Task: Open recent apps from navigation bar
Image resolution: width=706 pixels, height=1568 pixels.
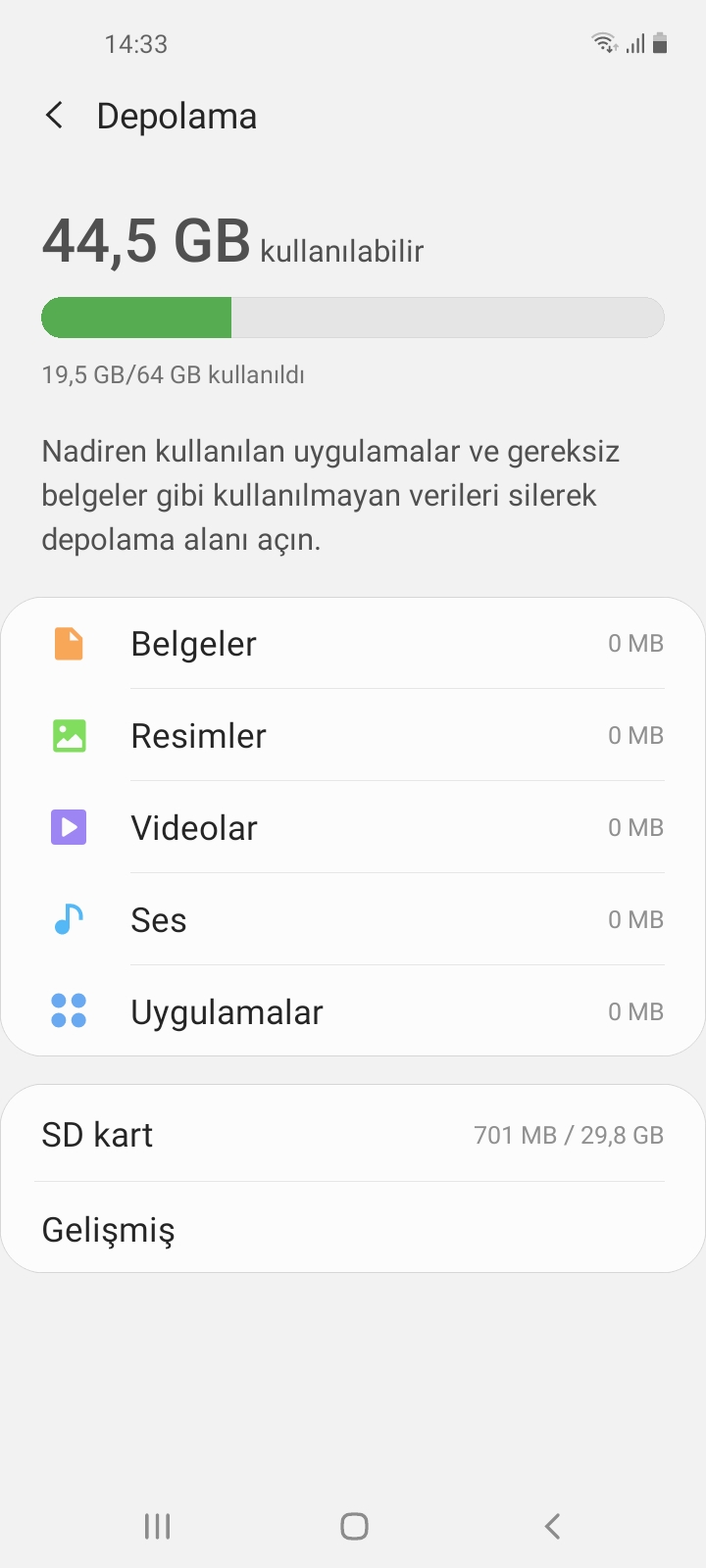Action: [157, 1526]
